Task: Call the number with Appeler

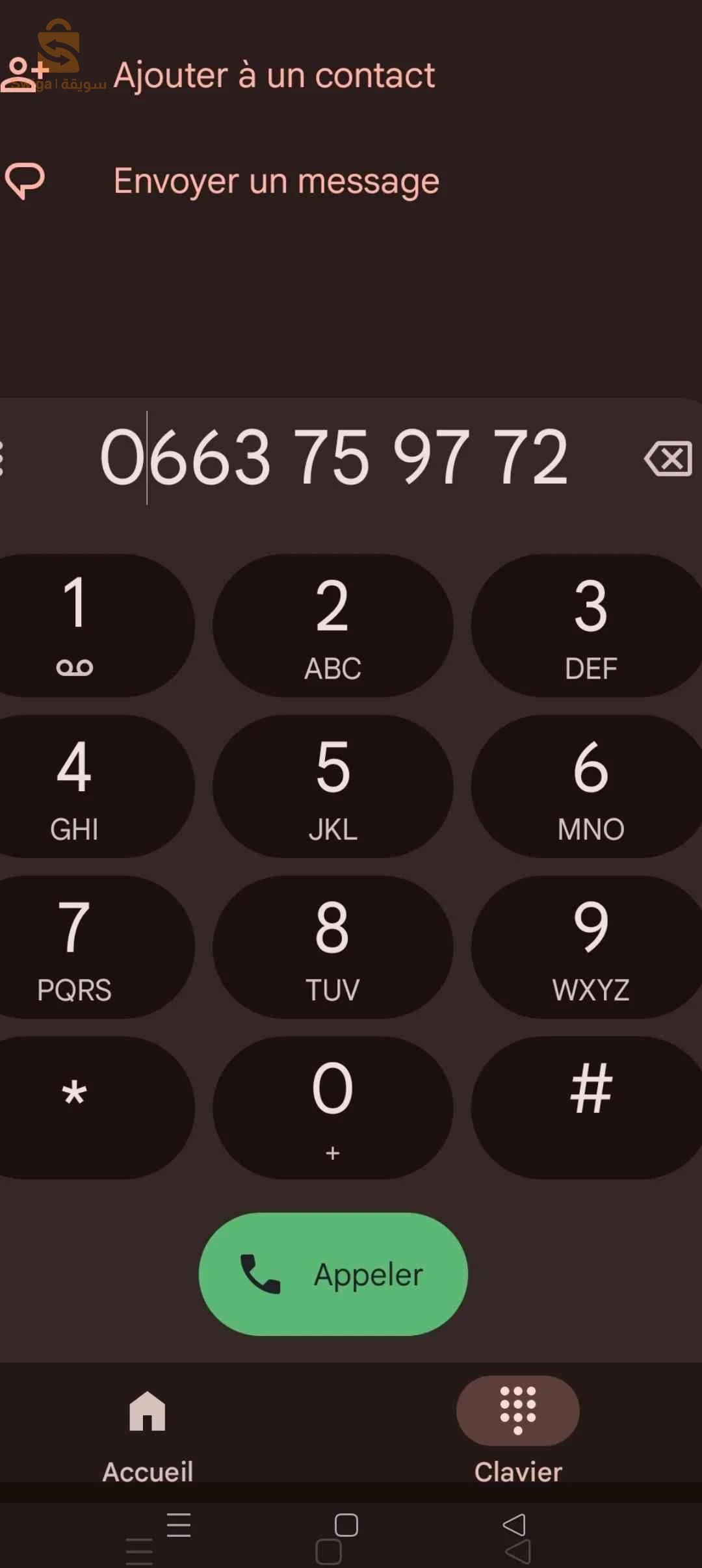Action: pos(333,1274)
